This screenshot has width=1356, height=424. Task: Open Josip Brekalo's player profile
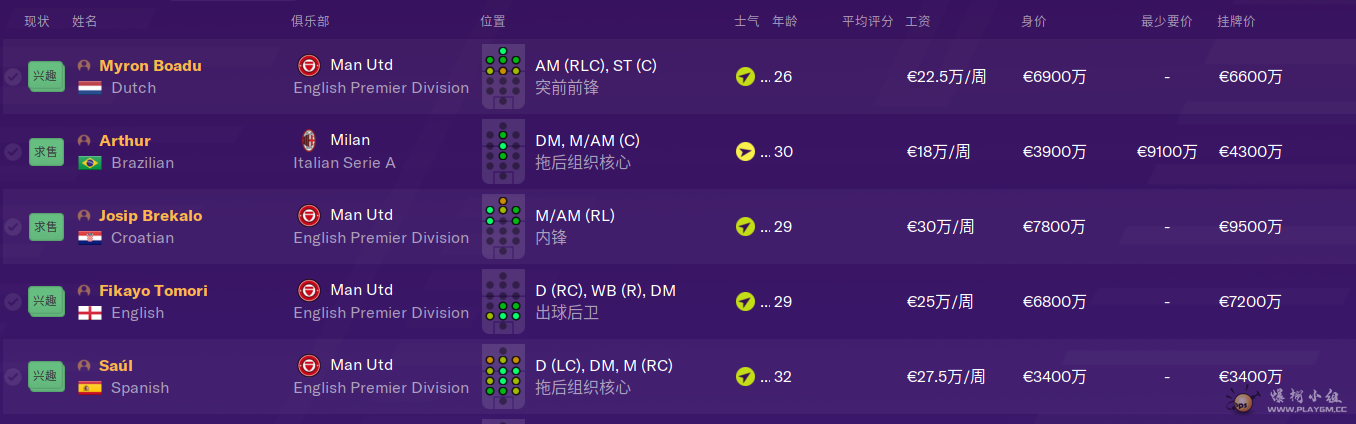coord(150,216)
